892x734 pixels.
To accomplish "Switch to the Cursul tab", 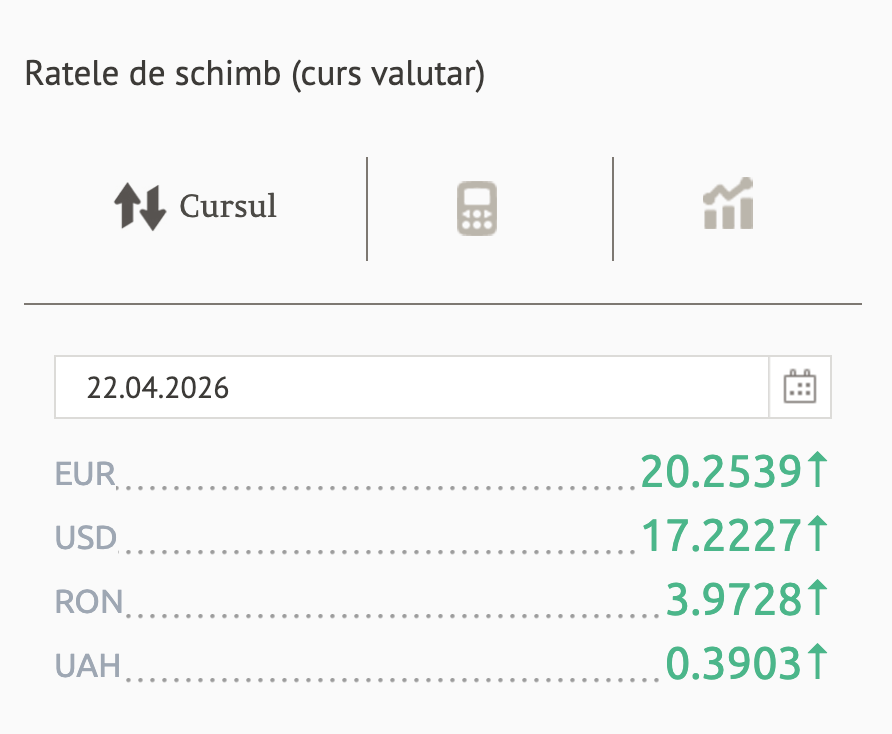I will tap(196, 207).
